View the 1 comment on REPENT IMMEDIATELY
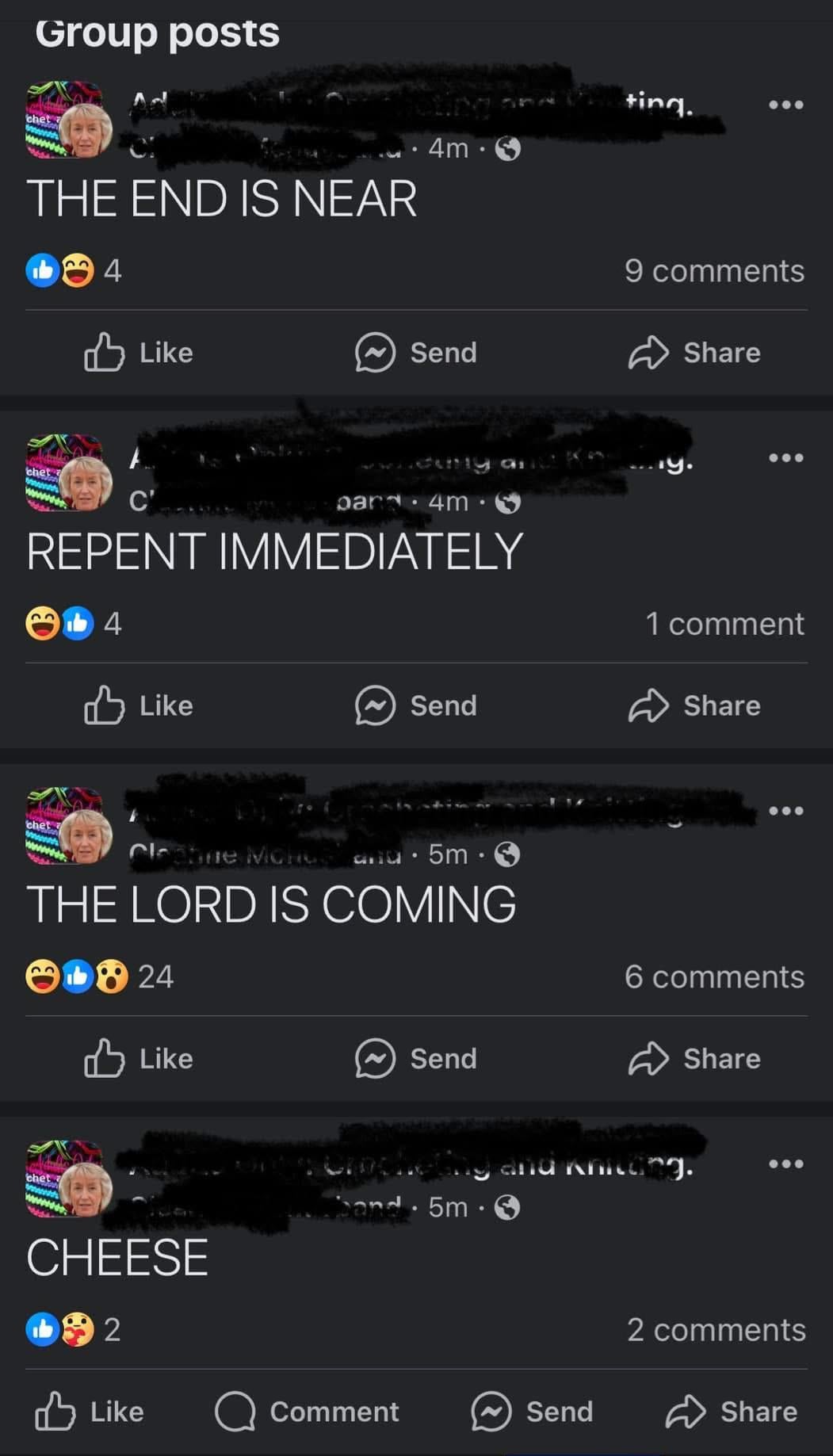Viewport: 833px width, 1456px height. (724, 624)
